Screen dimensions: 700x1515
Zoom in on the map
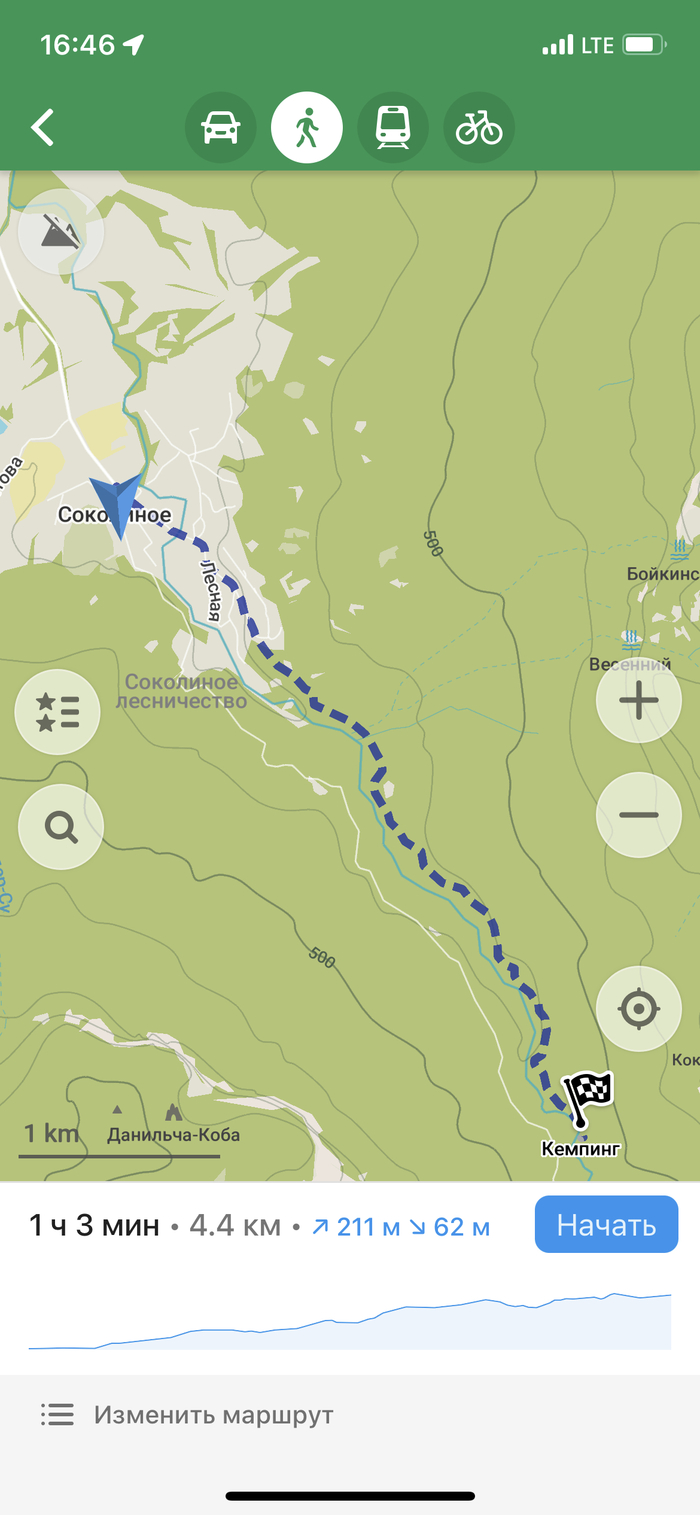638,700
